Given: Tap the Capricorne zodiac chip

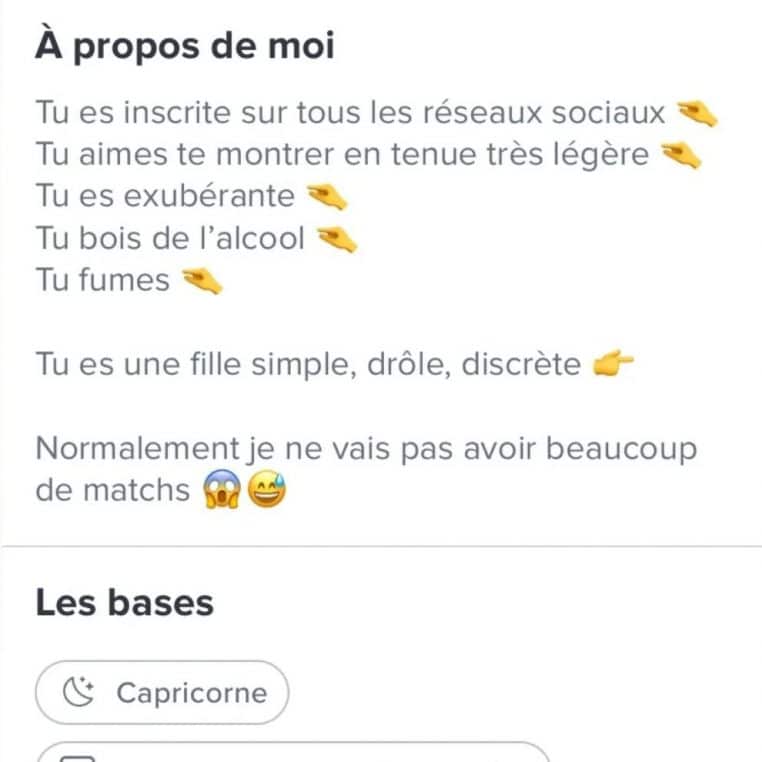Looking at the screenshot, I should coord(162,692).
